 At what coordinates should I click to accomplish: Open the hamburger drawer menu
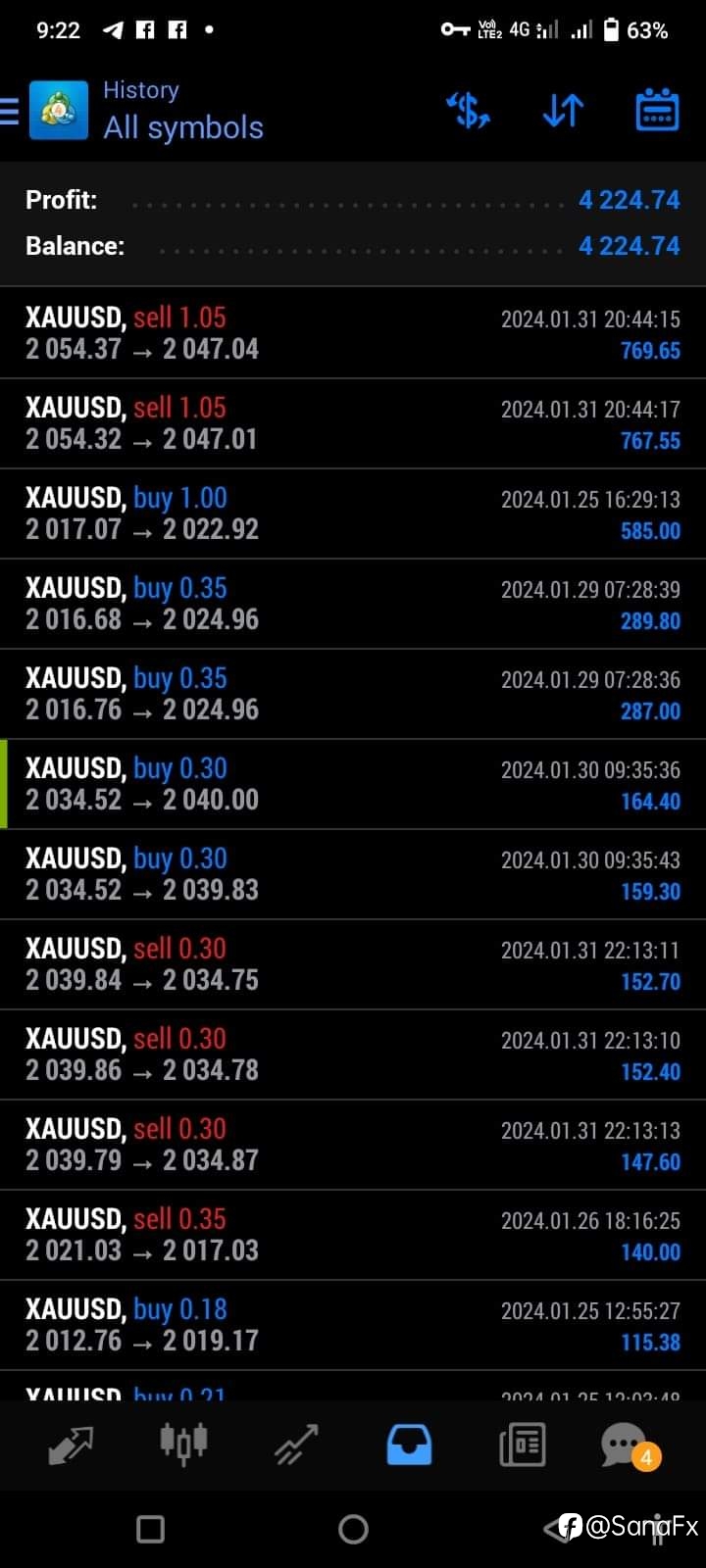pos(10,111)
